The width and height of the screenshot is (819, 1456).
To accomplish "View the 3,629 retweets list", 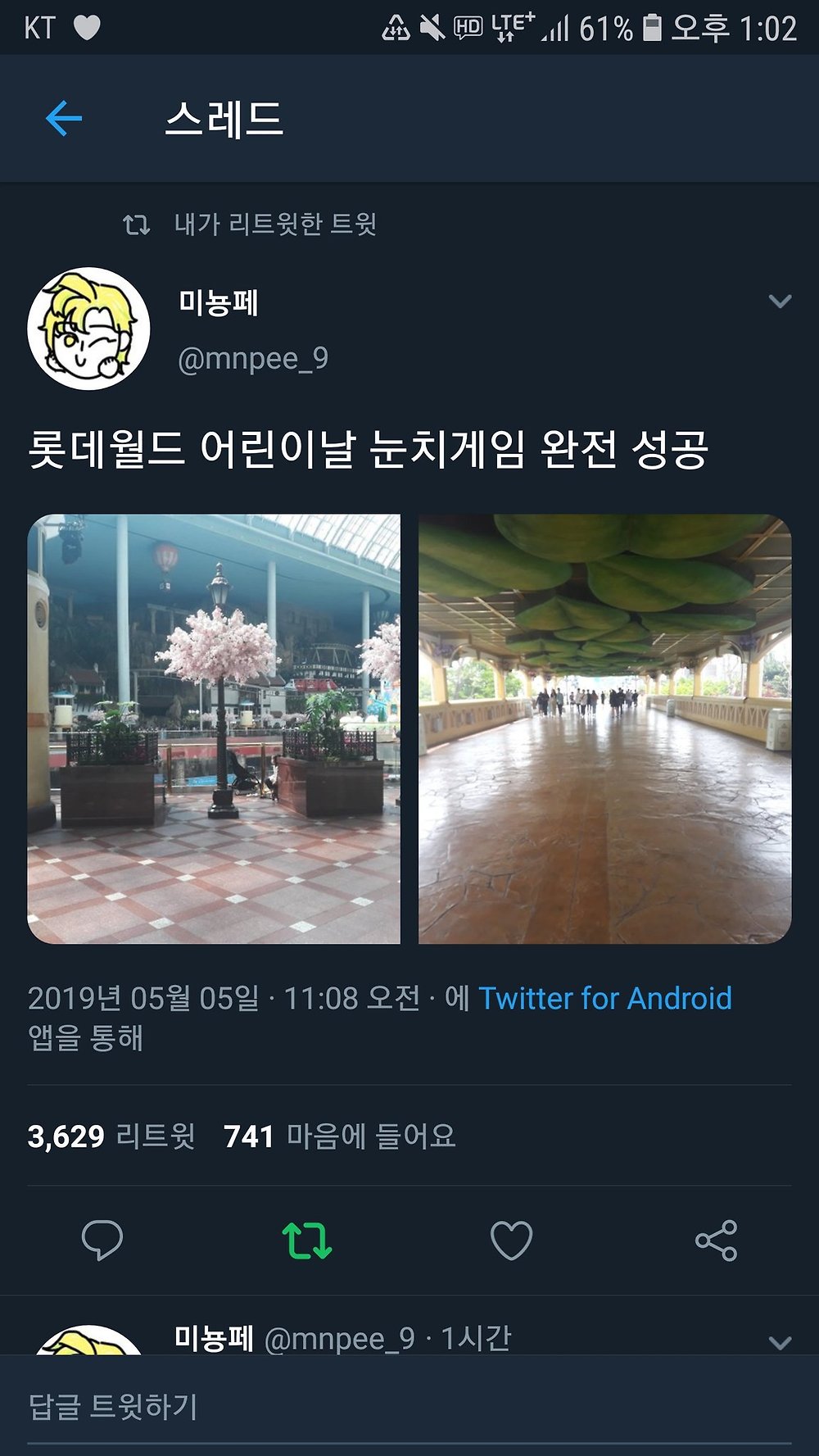I will pyautogui.click(x=111, y=1136).
